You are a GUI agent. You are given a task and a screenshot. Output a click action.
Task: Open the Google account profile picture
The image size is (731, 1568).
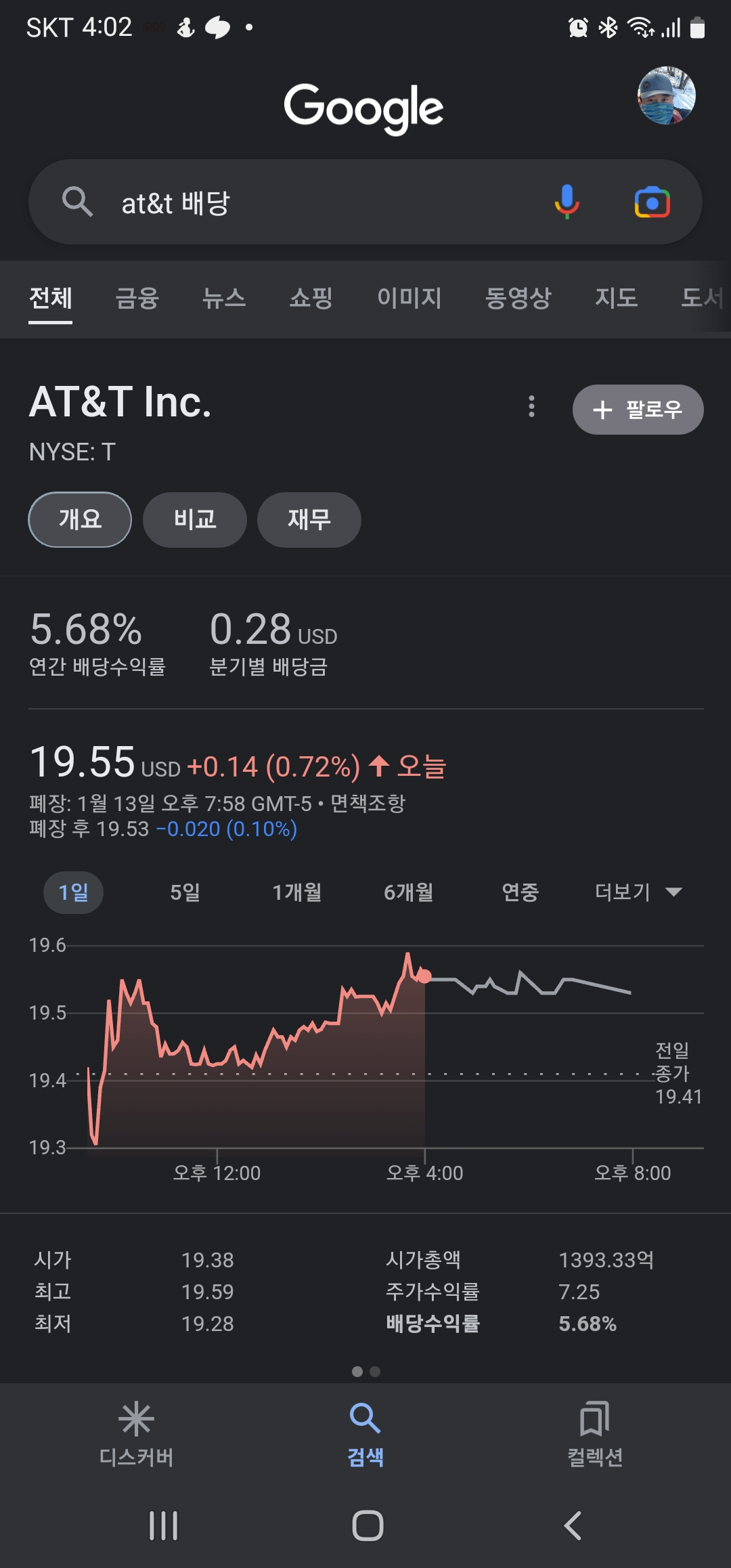pos(666,95)
